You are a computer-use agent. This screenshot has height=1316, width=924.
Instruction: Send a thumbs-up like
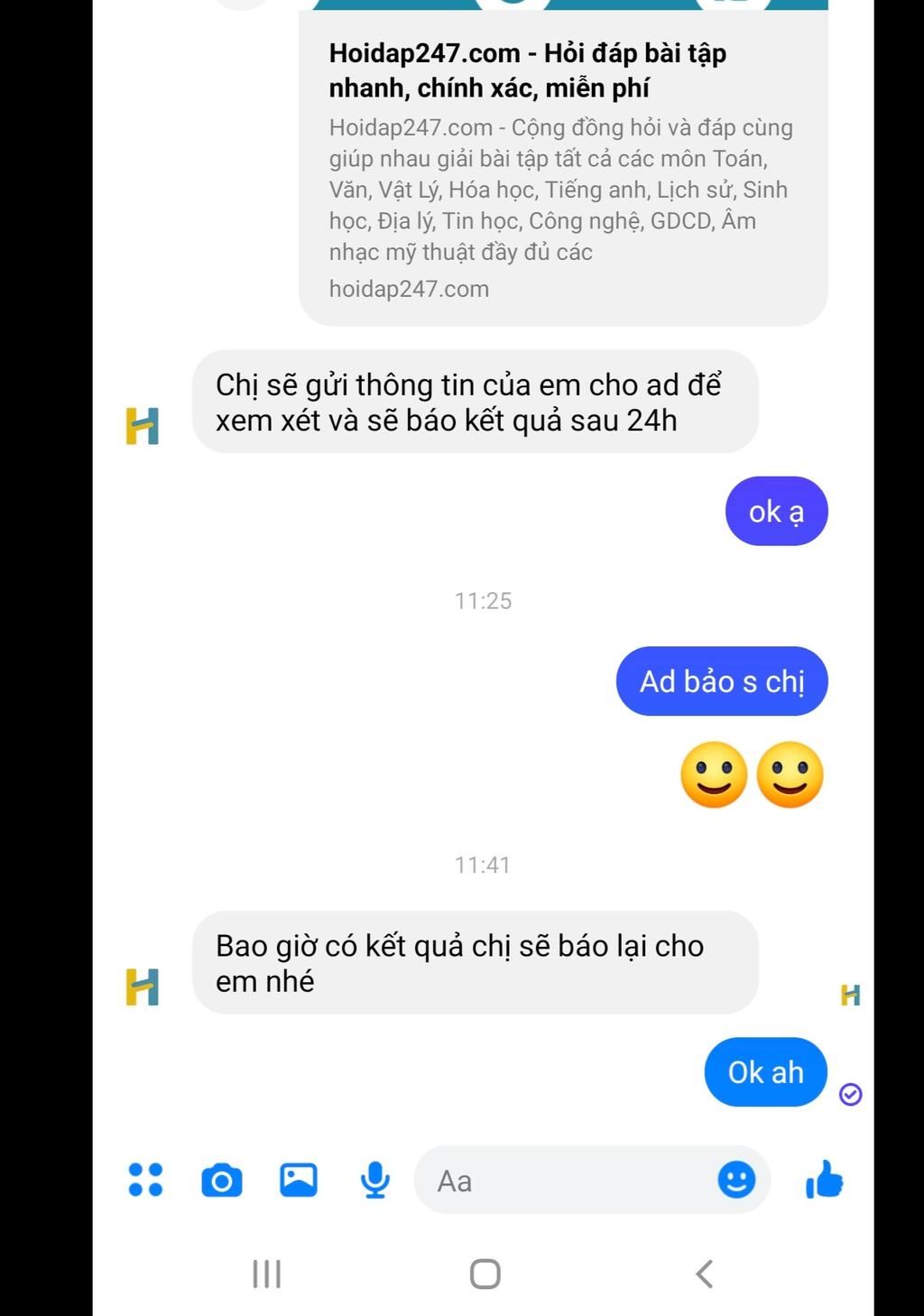pyautogui.click(x=824, y=1180)
